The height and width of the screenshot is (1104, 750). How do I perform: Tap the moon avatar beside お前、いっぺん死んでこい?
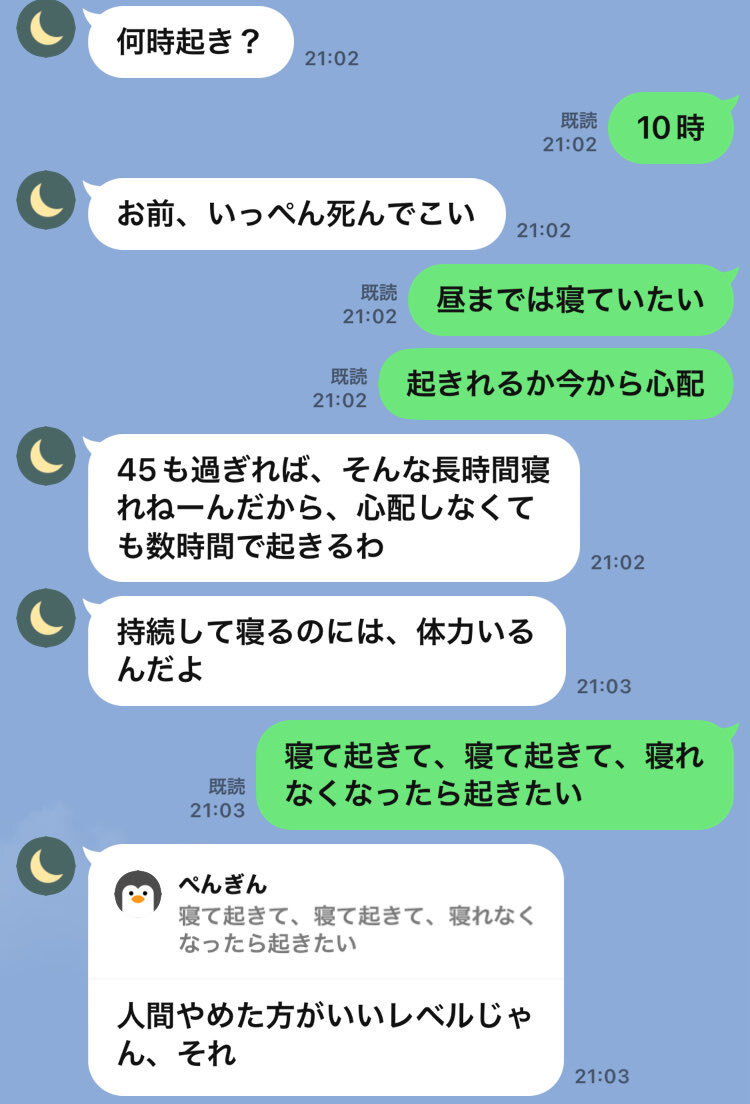[x=46, y=200]
